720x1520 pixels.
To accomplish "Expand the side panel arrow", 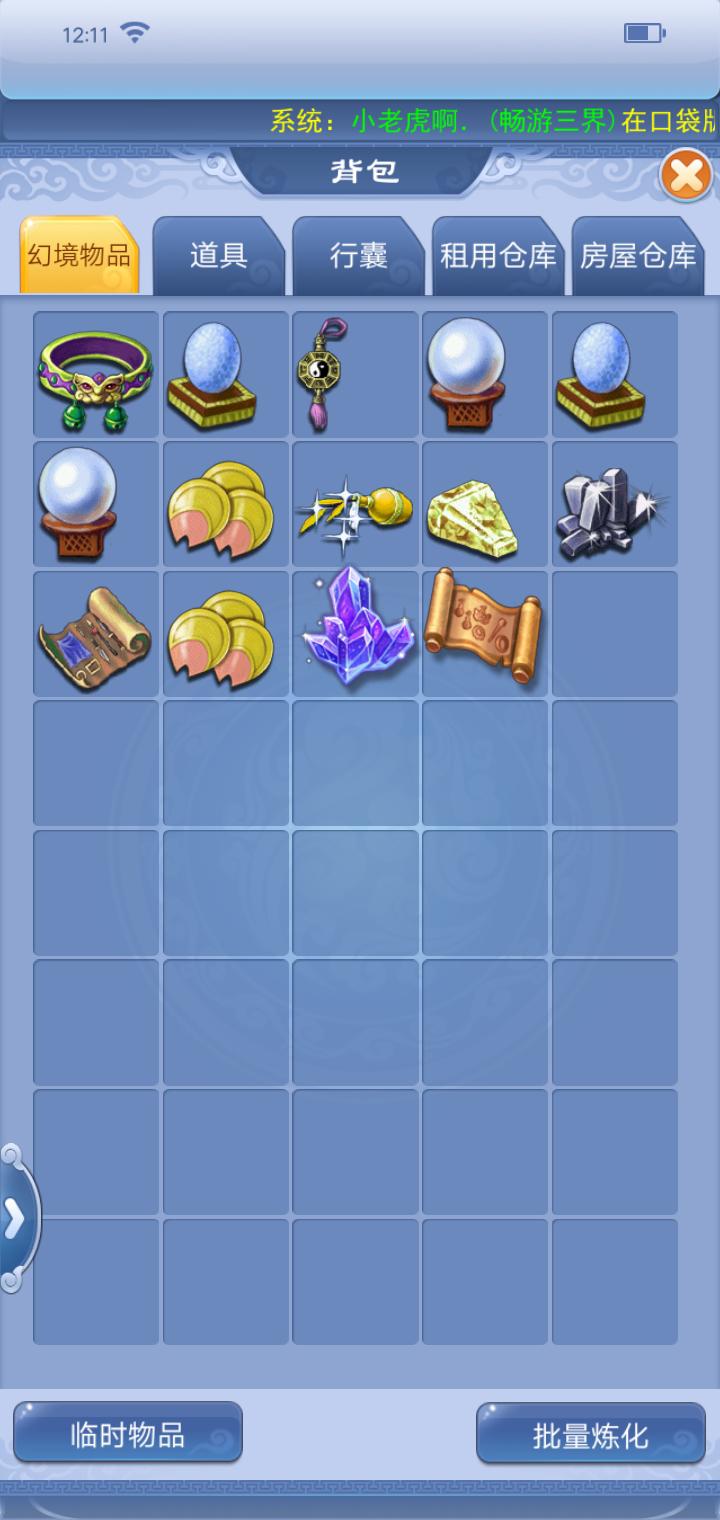I will 16,1219.
